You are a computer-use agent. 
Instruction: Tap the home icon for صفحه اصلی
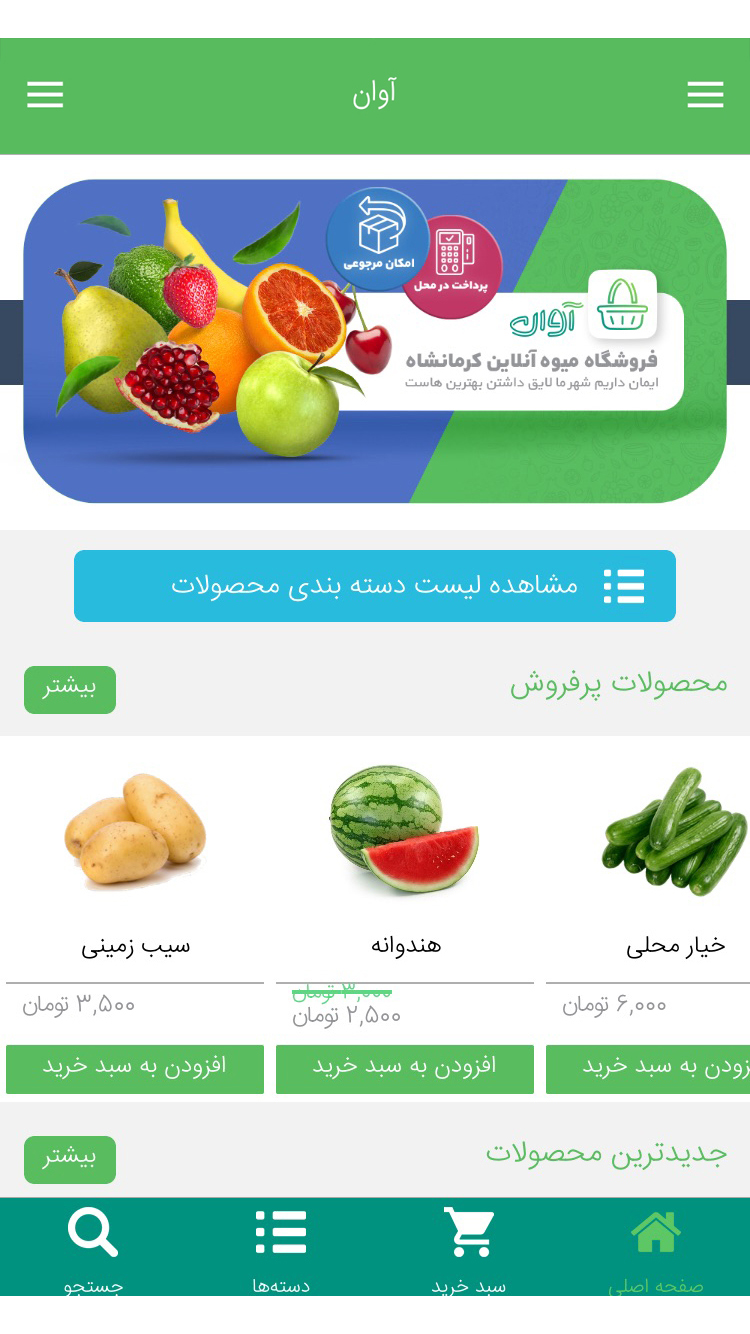point(656,1231)
